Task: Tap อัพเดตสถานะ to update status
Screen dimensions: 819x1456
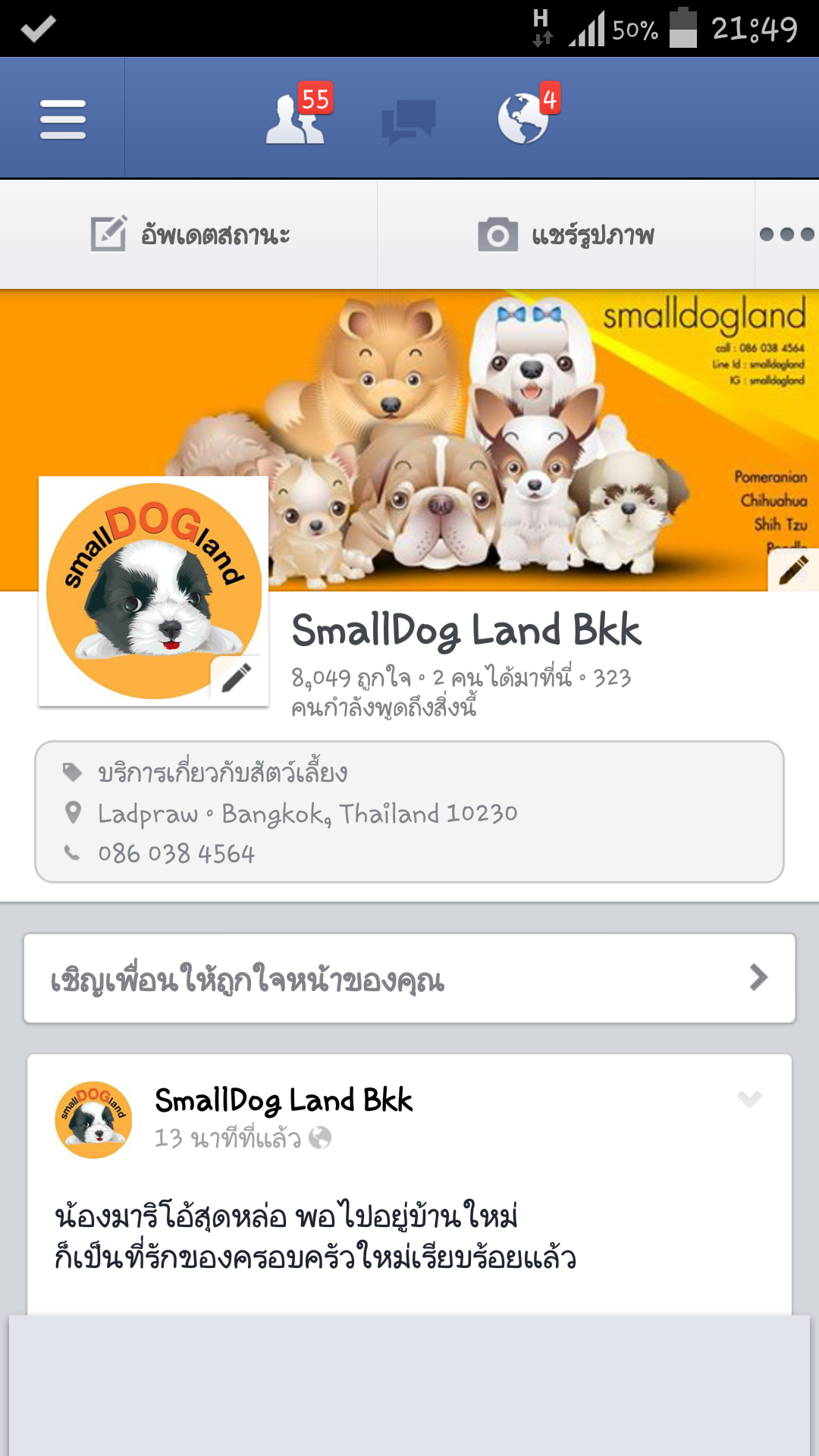Action: (x=190, y=235)
